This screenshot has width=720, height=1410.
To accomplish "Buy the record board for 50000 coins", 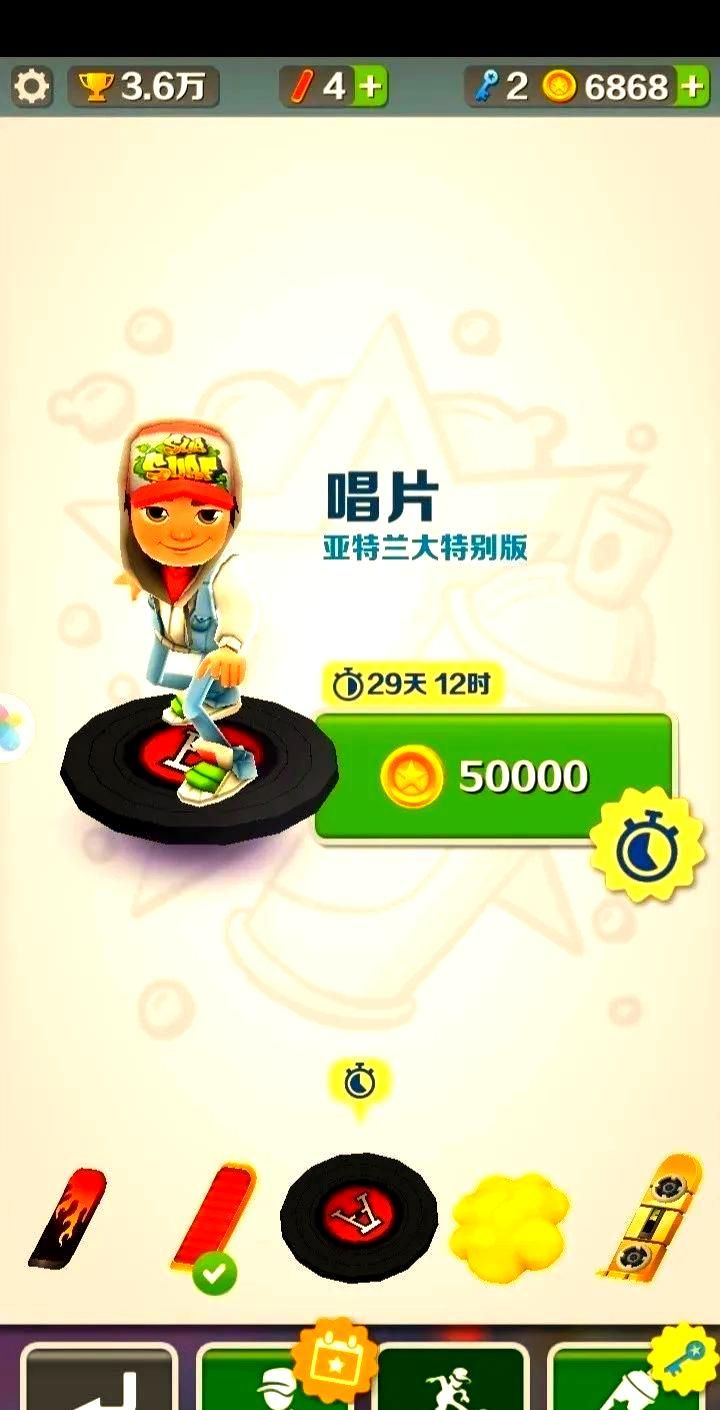I will 494,776.
